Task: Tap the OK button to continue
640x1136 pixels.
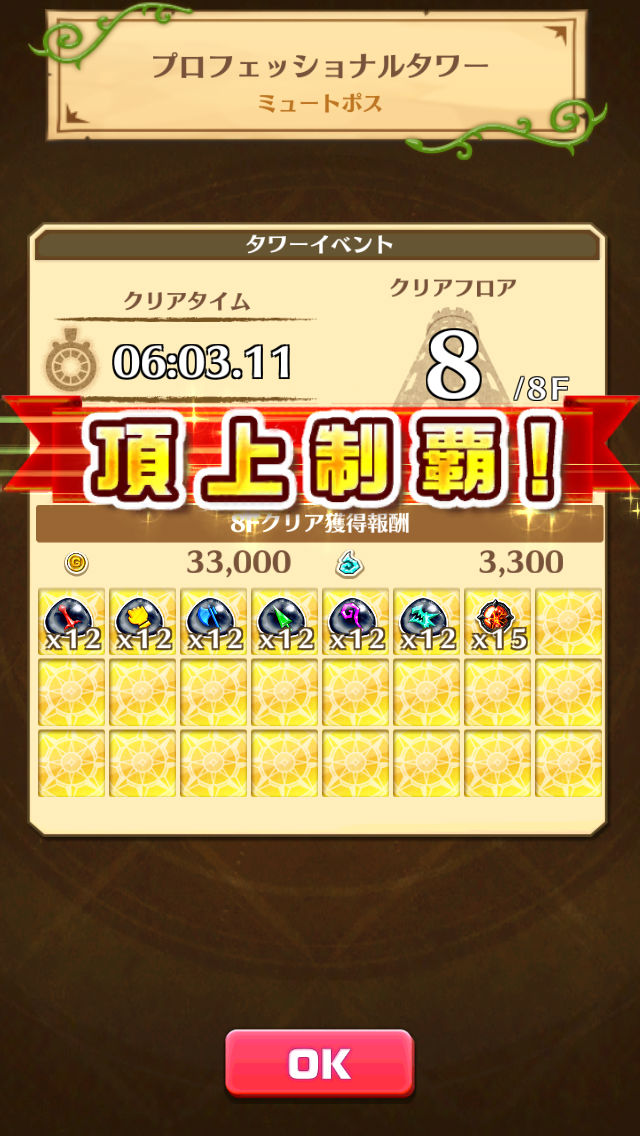Action: pos(319,1062)
